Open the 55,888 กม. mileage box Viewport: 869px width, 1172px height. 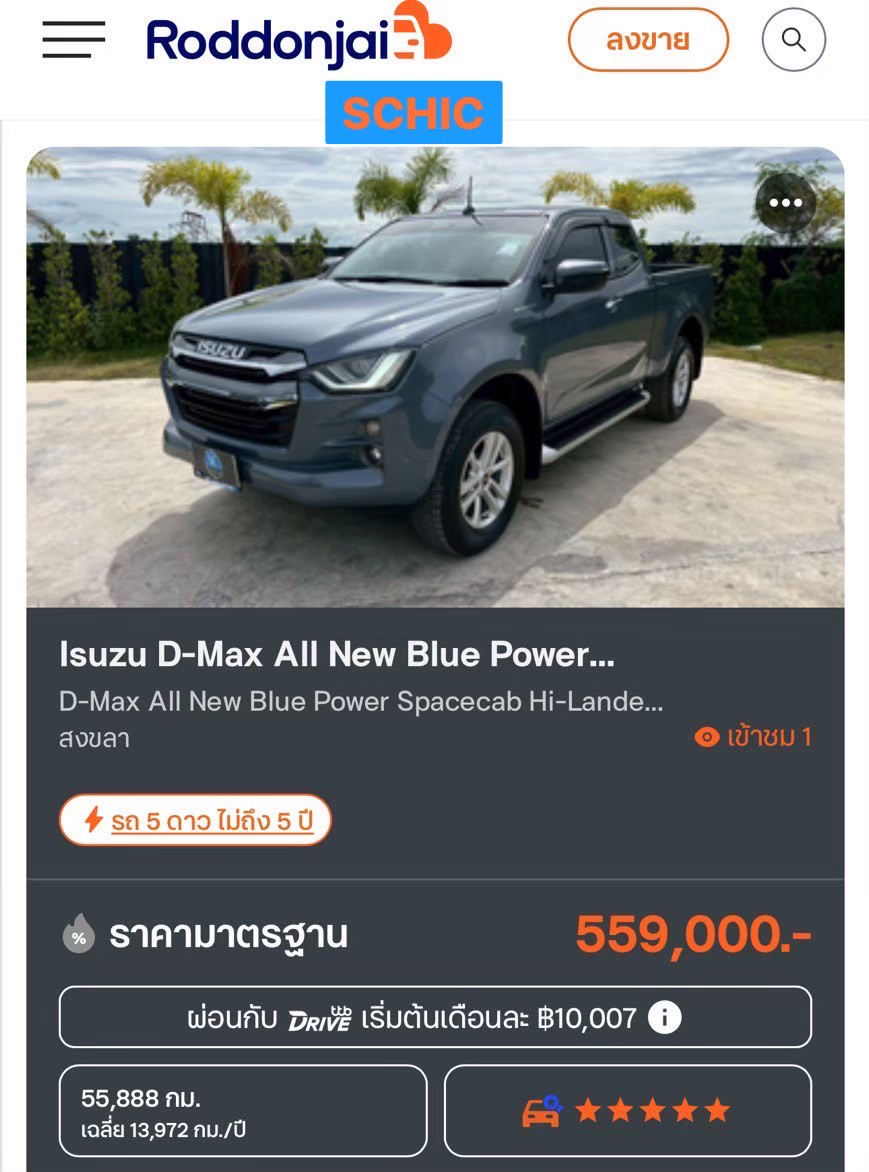[243, 1110]
